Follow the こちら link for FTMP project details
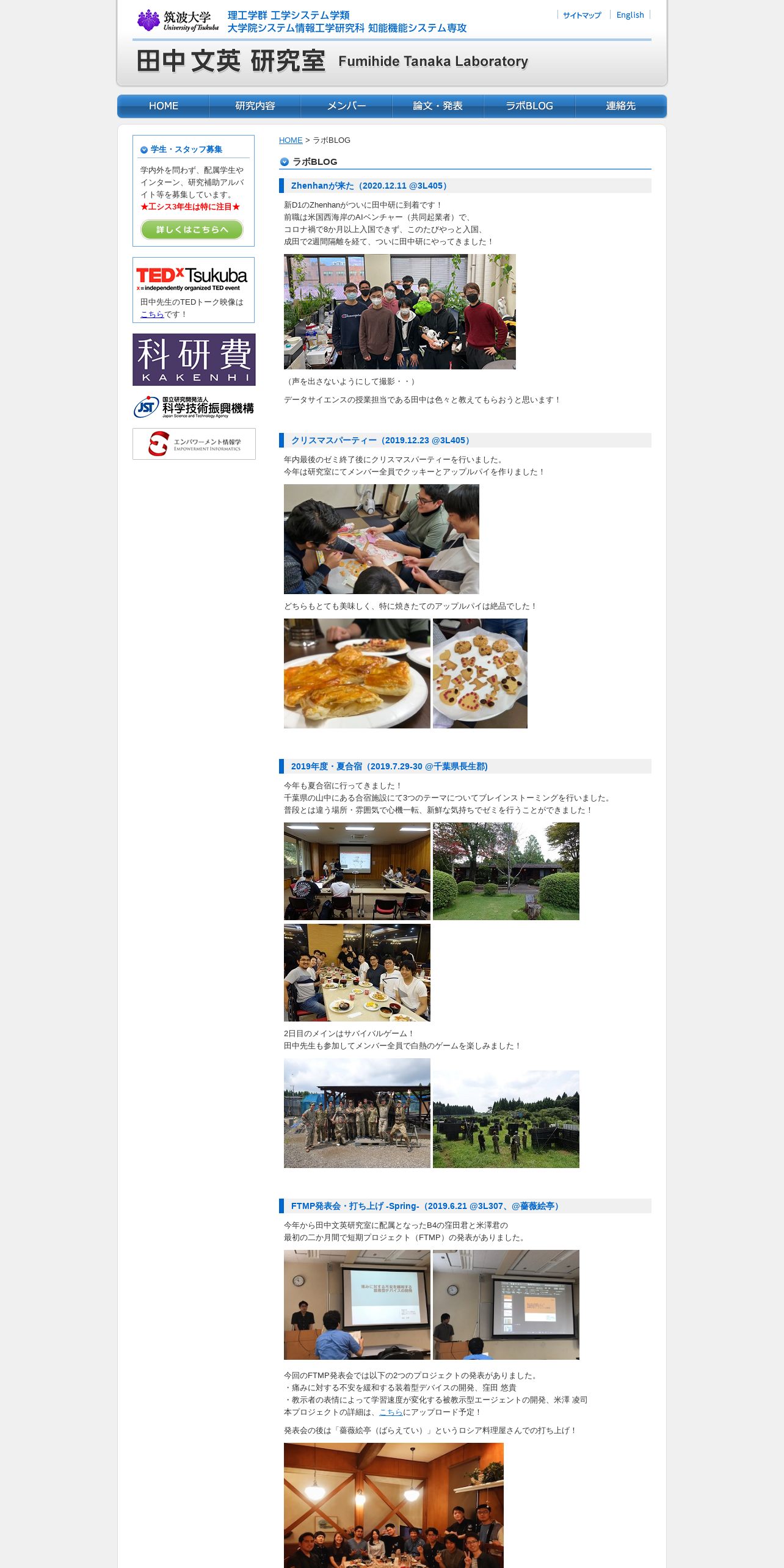Viewport: 784px width, 1568px height. click(391, 1412)
